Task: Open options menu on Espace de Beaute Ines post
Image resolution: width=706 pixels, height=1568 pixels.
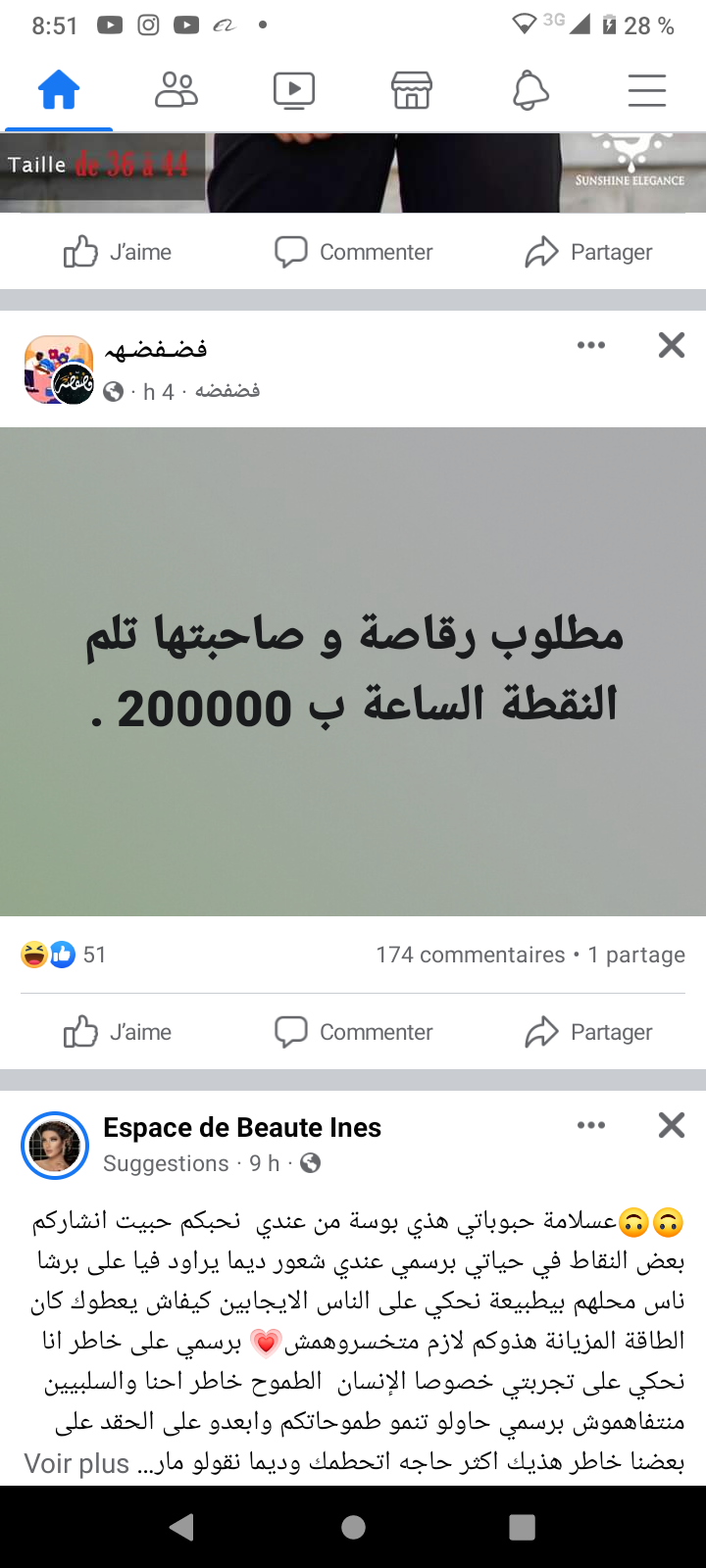Action: (591, 1125)
